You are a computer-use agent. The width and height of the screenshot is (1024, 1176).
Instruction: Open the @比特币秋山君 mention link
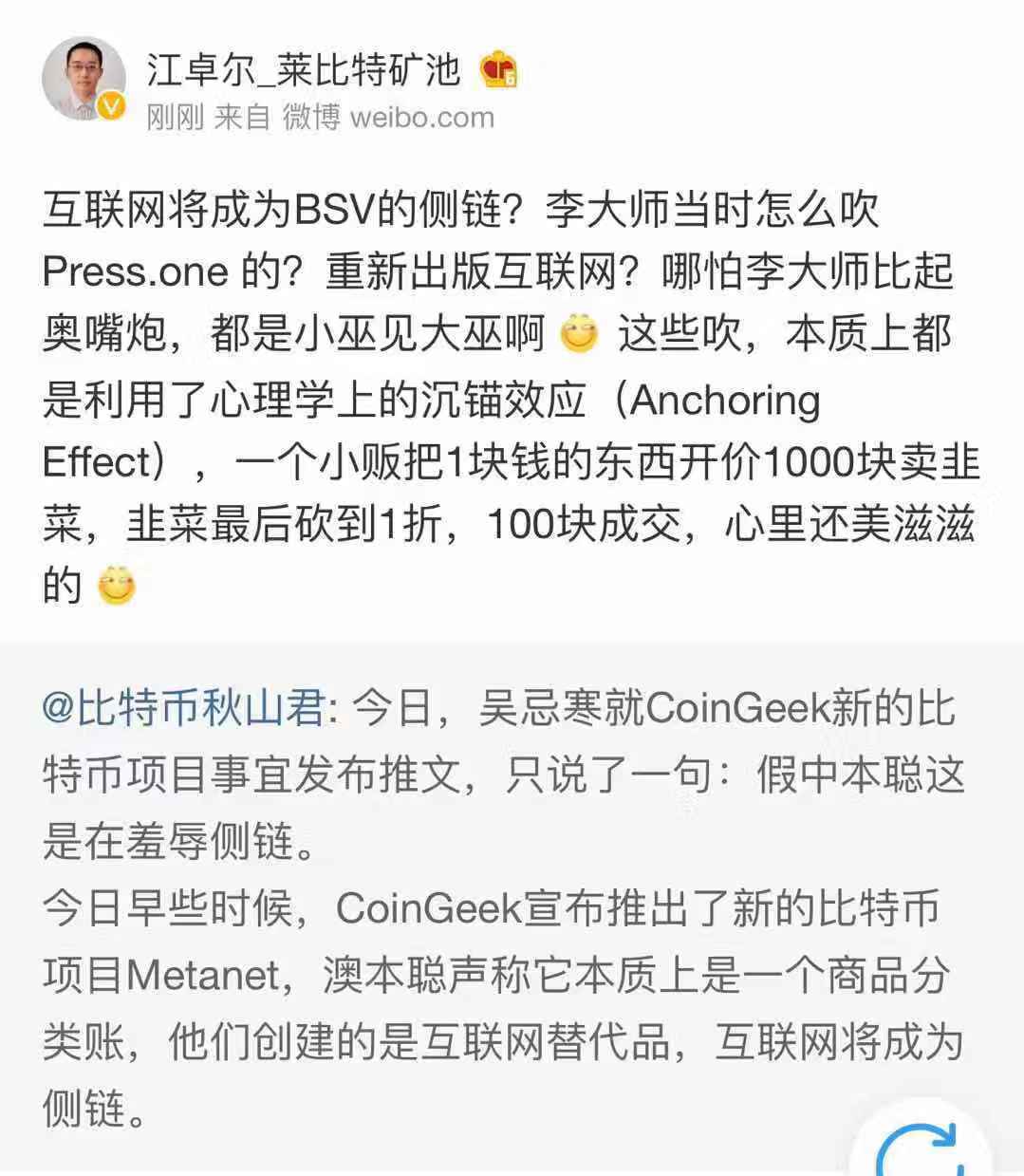[184, 709]
